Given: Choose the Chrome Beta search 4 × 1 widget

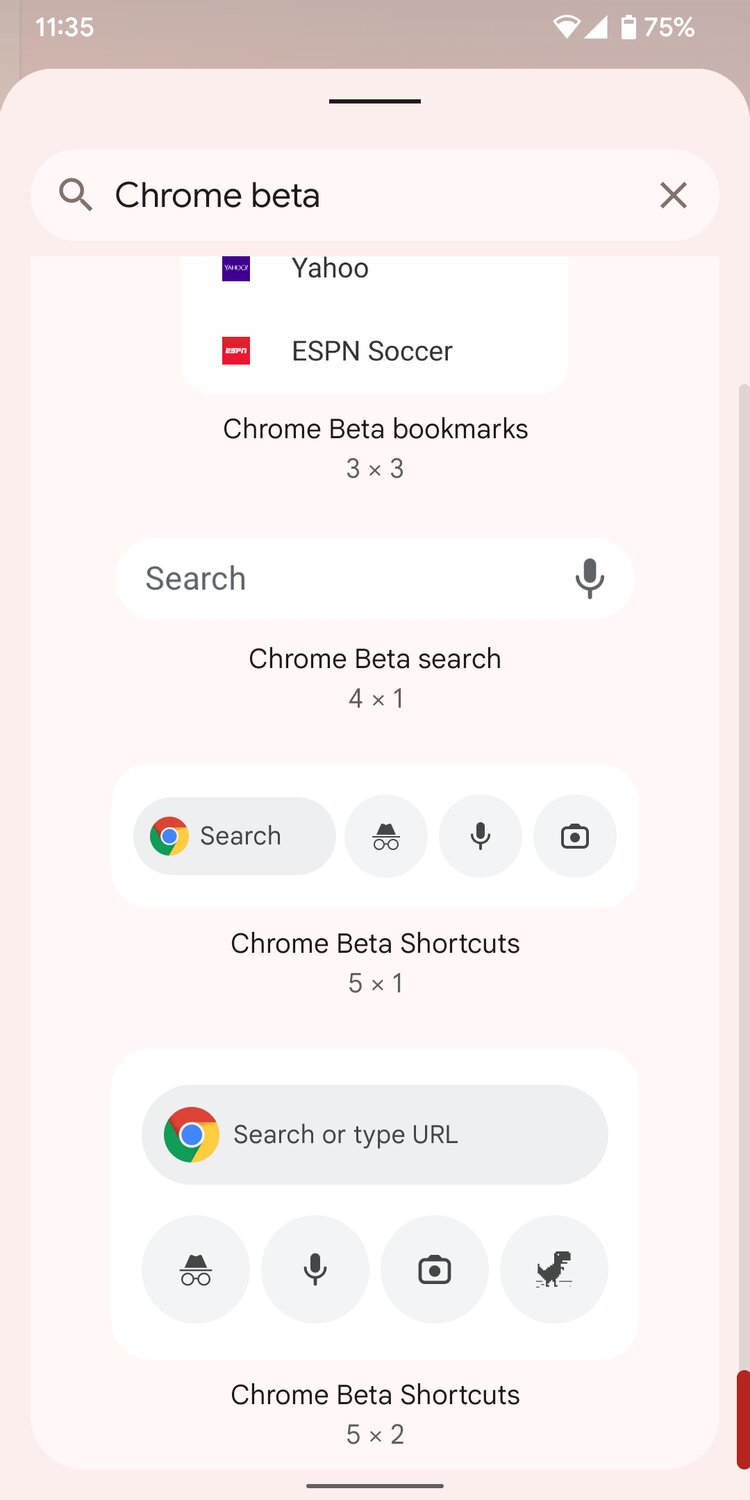Looking at the screenshot, I should (374, 579).
